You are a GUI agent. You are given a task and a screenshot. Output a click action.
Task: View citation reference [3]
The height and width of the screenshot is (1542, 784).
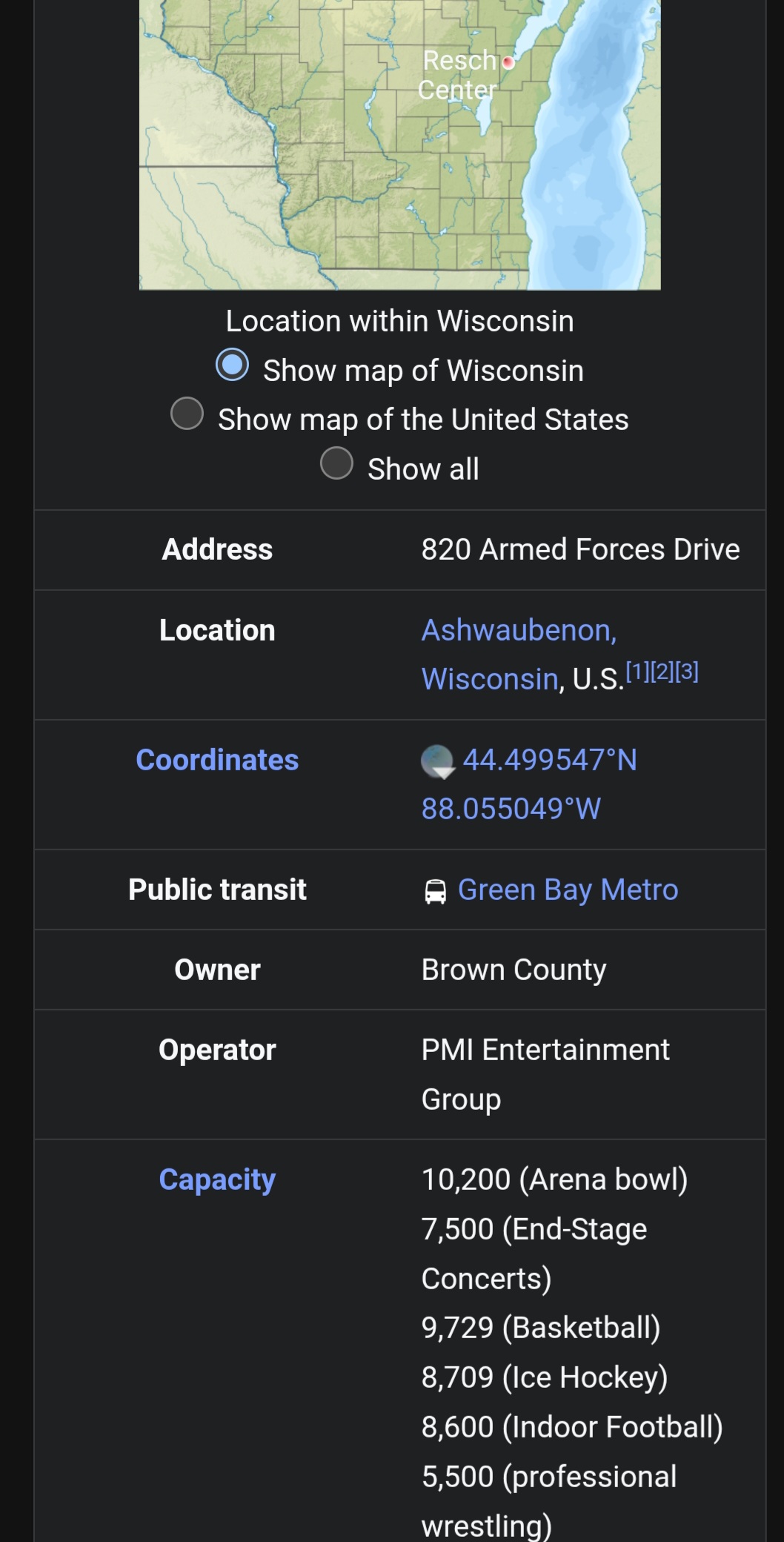tap(687, 672)
